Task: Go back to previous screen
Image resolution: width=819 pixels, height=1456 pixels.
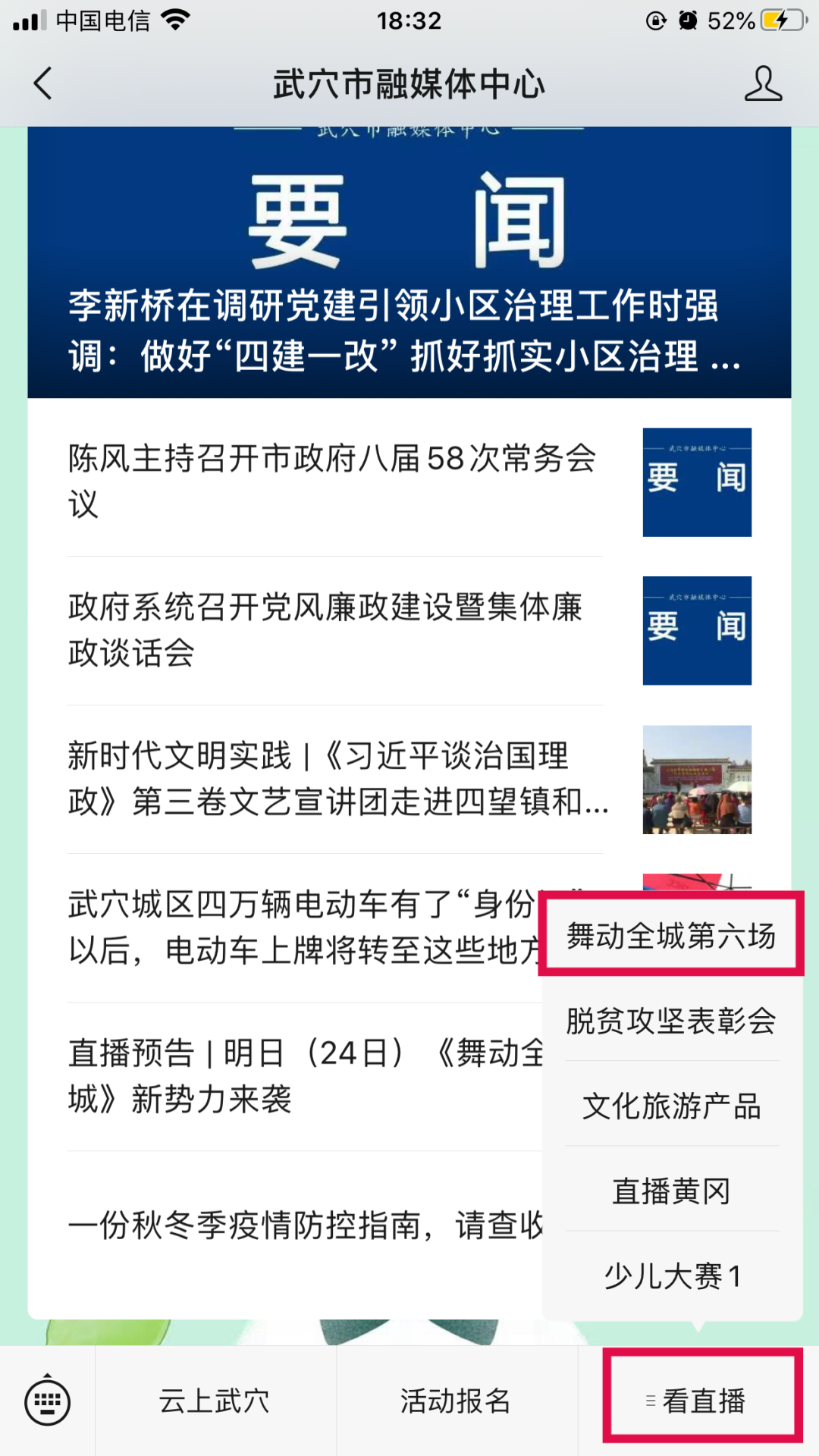Action: tap(43, 83)
